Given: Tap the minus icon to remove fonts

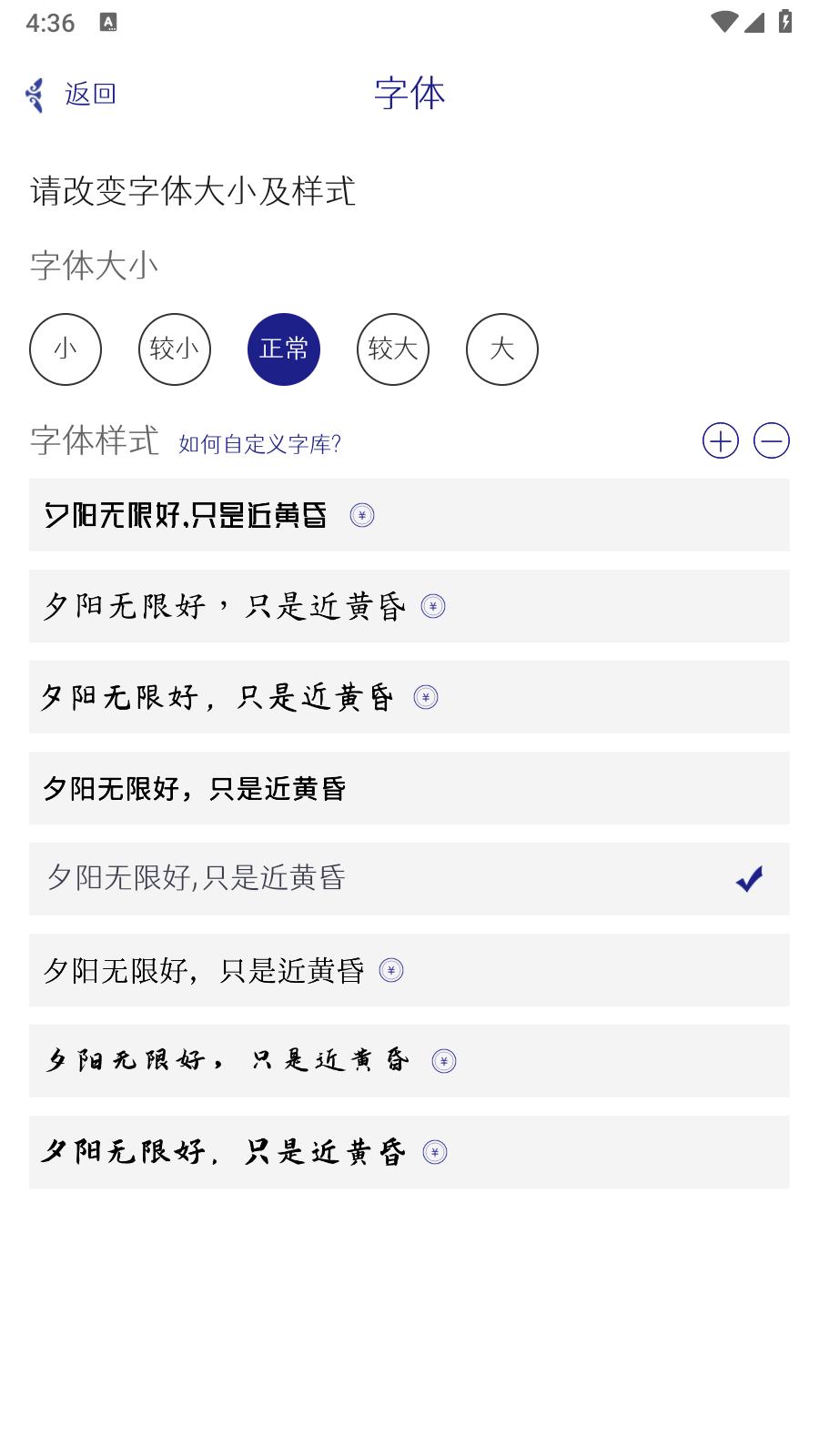Looking at the screenshot, I should [x=773, y=440].
